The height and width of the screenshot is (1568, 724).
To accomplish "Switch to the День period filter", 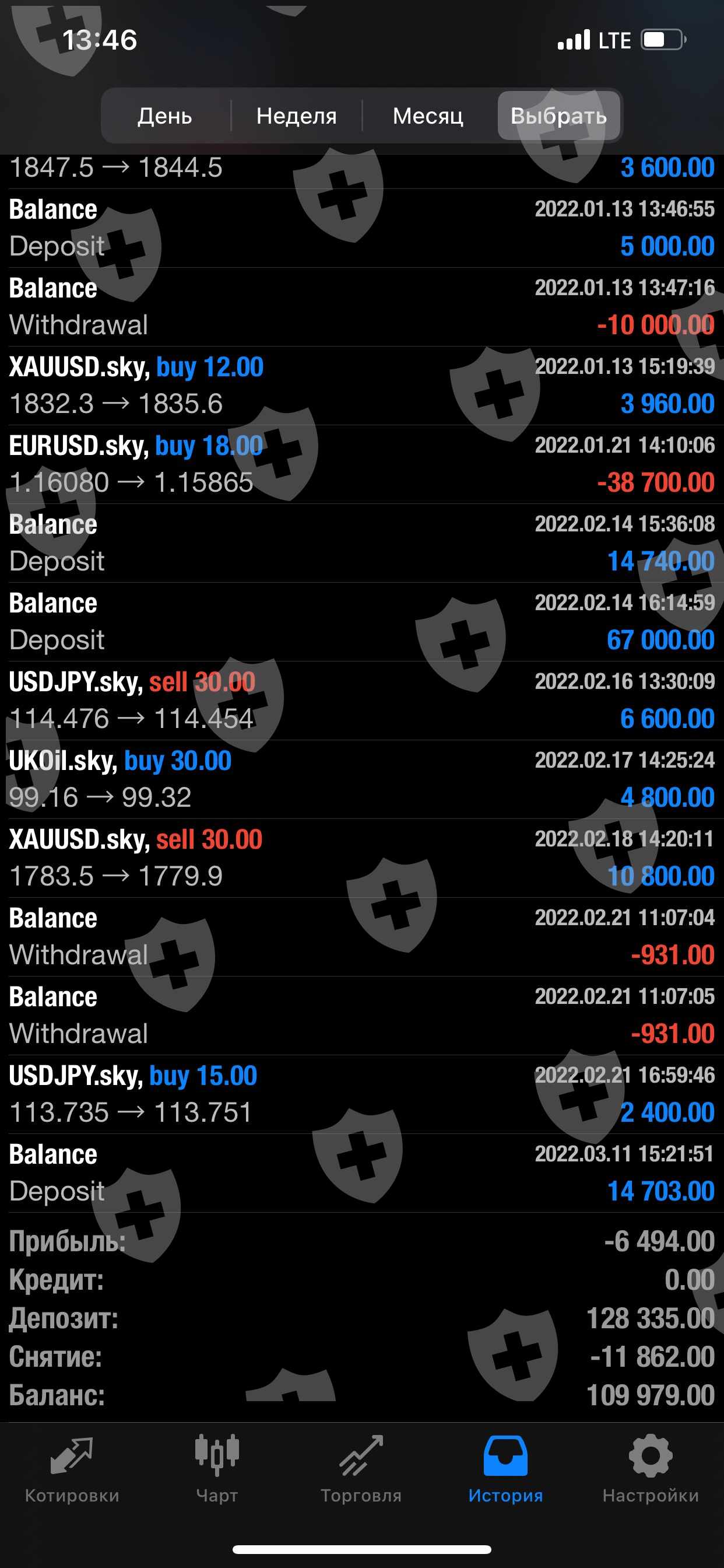I will [x=165, y=116].
